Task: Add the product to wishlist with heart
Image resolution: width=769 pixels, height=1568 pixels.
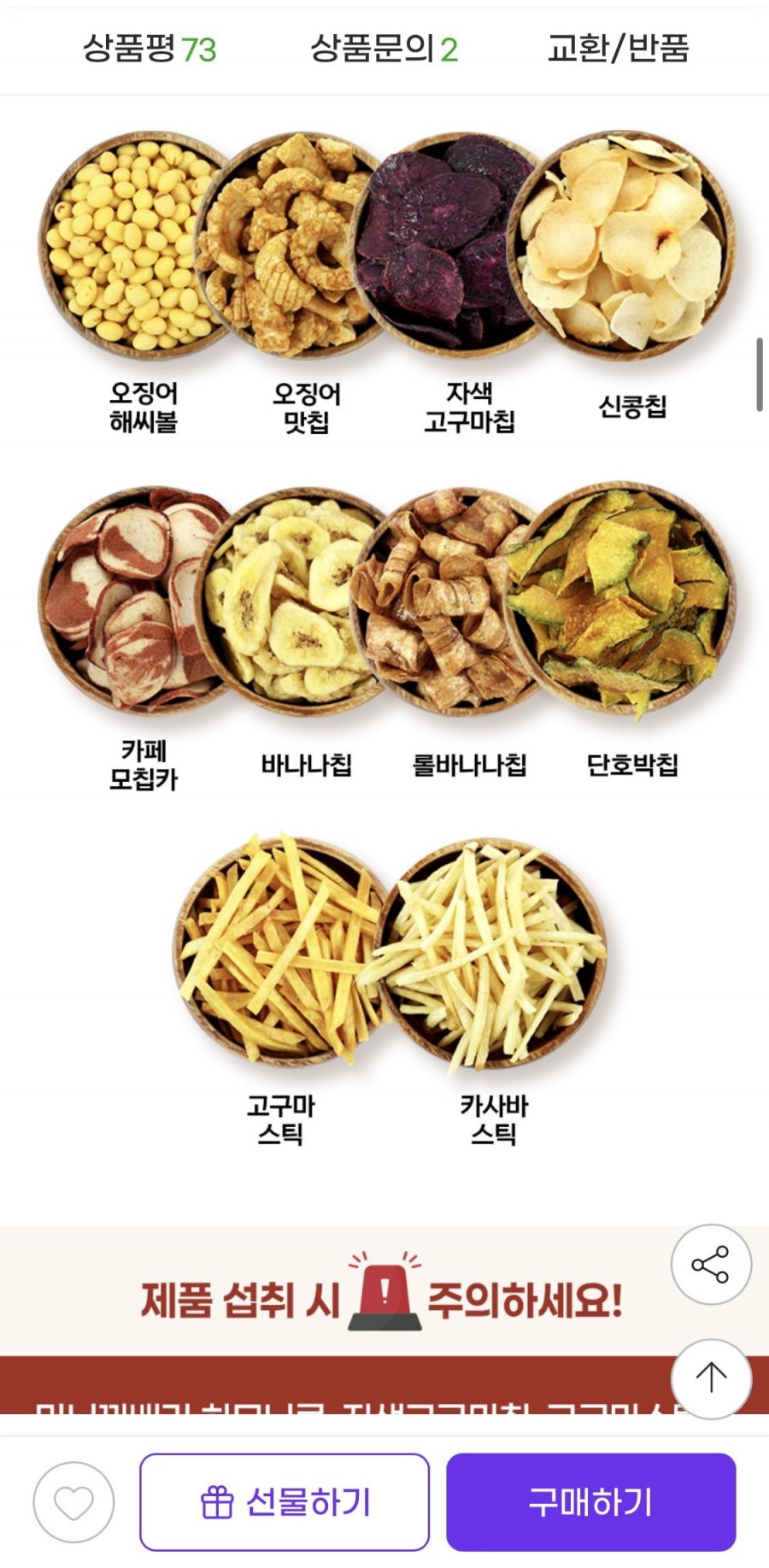Action: [x=73, y=1502]
